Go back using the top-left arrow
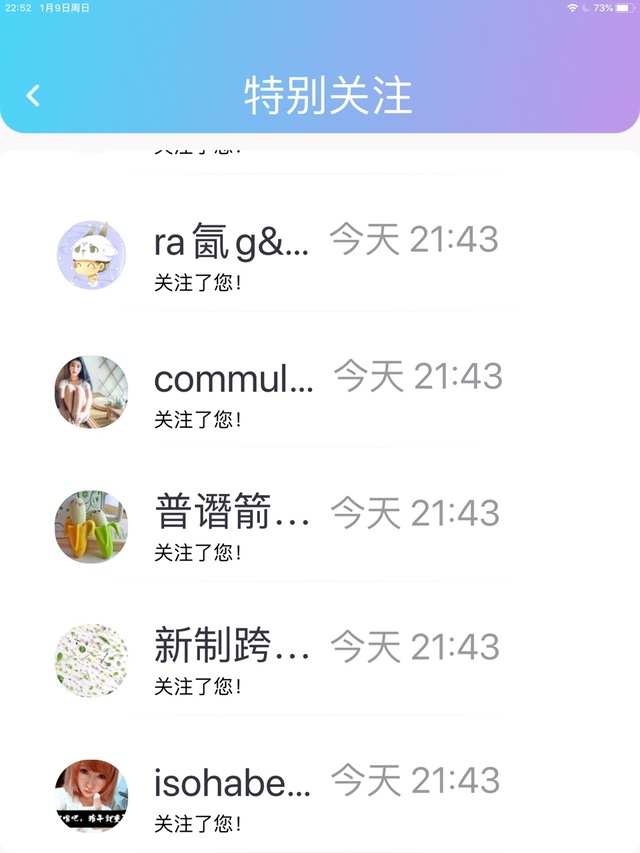The image size is (640, 853). (33, 95)
